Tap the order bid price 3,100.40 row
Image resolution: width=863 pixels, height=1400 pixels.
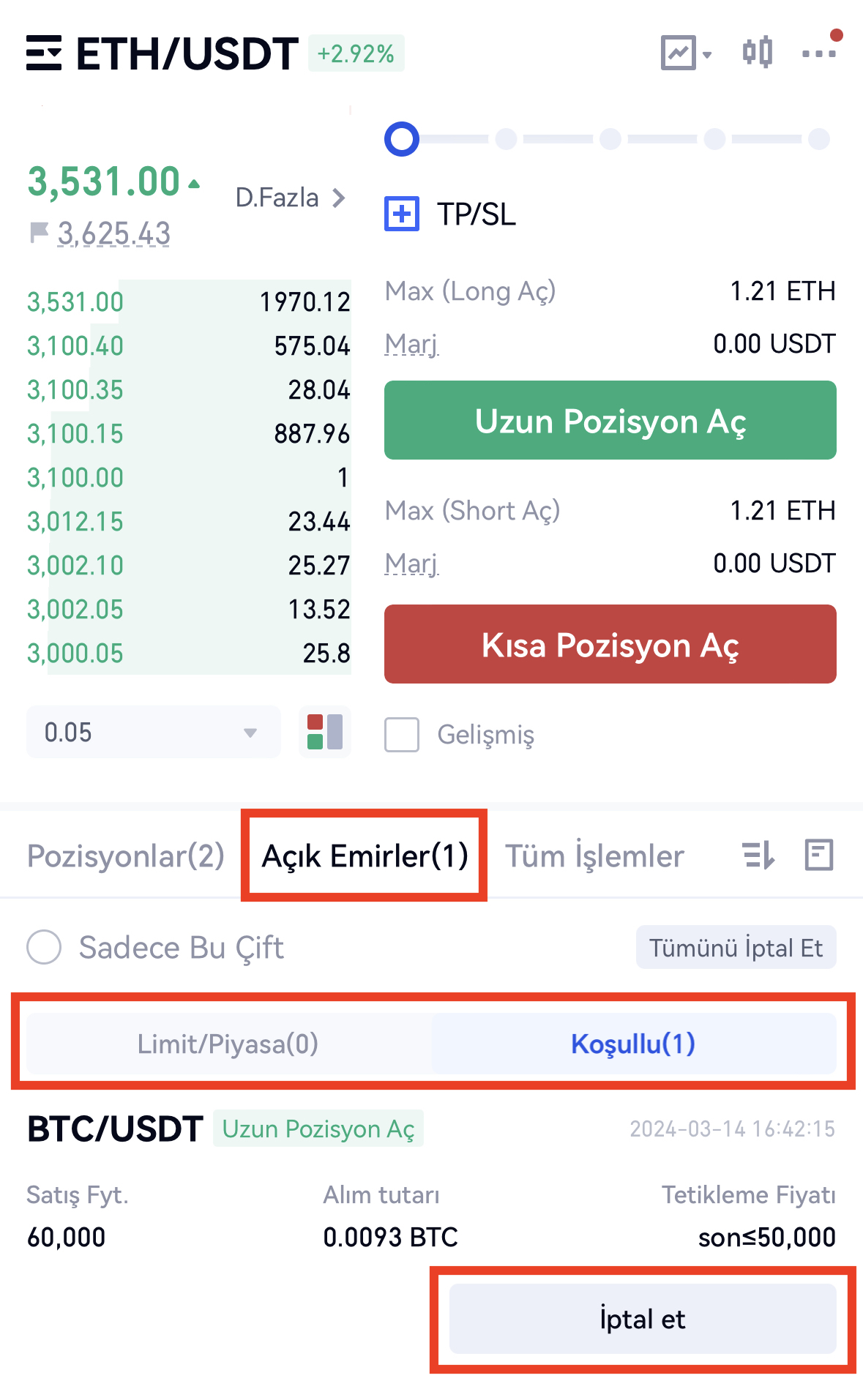(187, 345)
